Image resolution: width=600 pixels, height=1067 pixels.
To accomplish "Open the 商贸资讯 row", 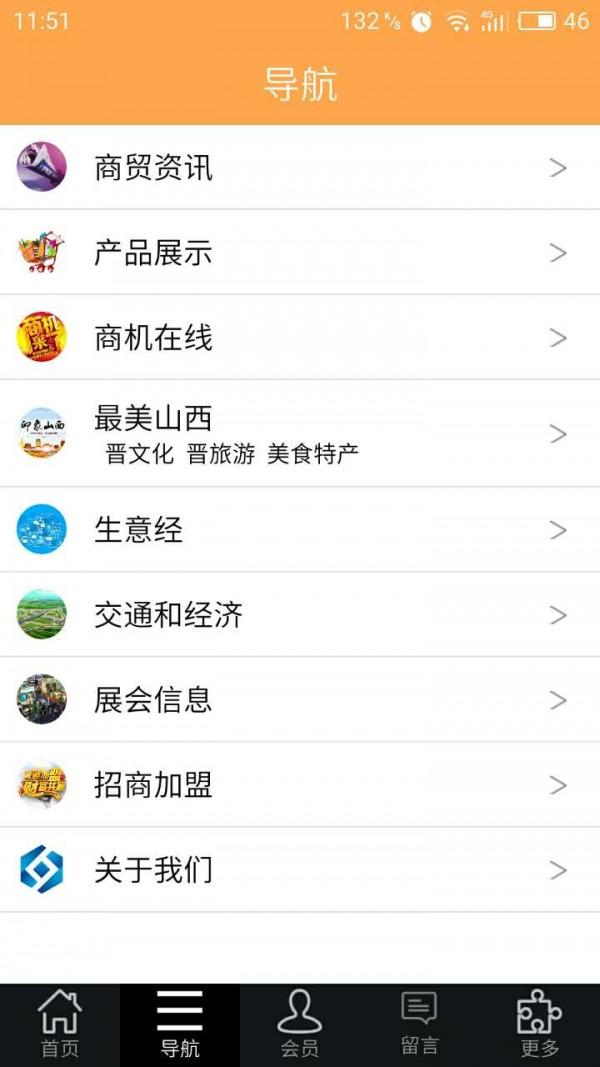I will coord(300,167).
